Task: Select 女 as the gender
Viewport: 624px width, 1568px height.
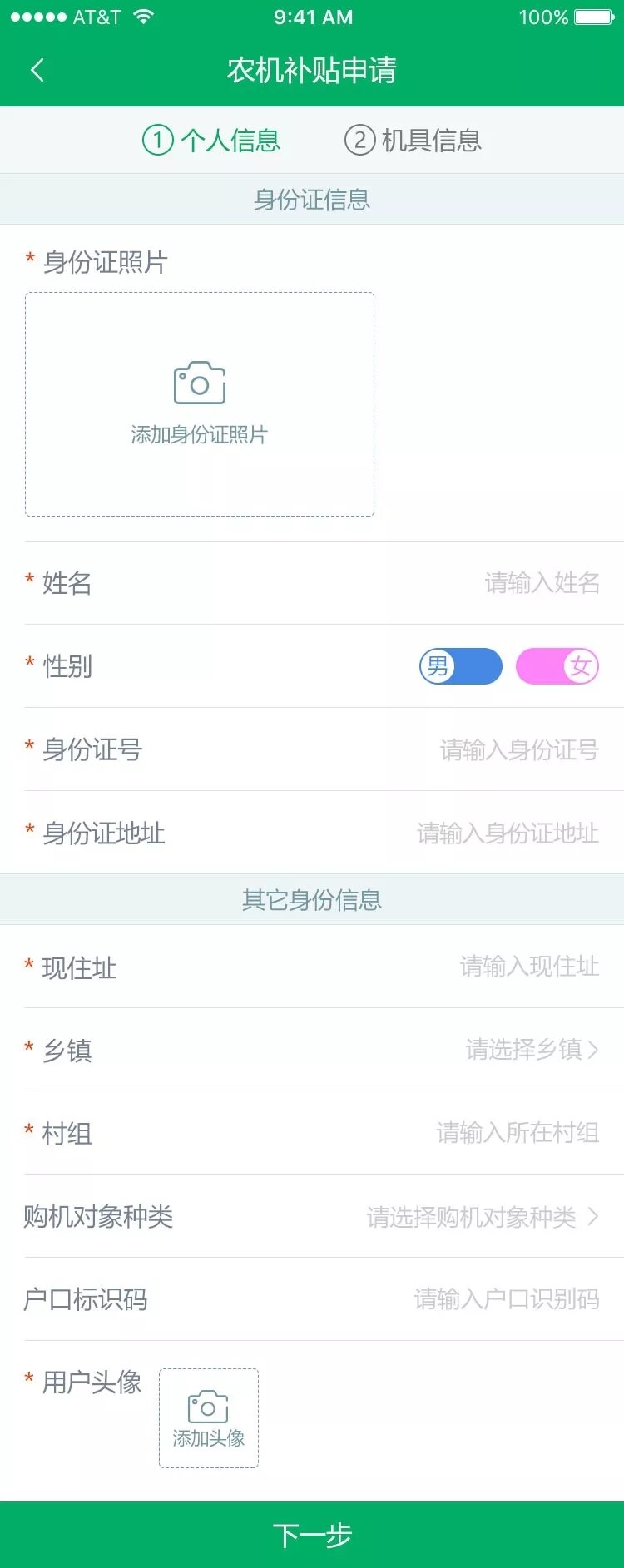Action: 557,666
